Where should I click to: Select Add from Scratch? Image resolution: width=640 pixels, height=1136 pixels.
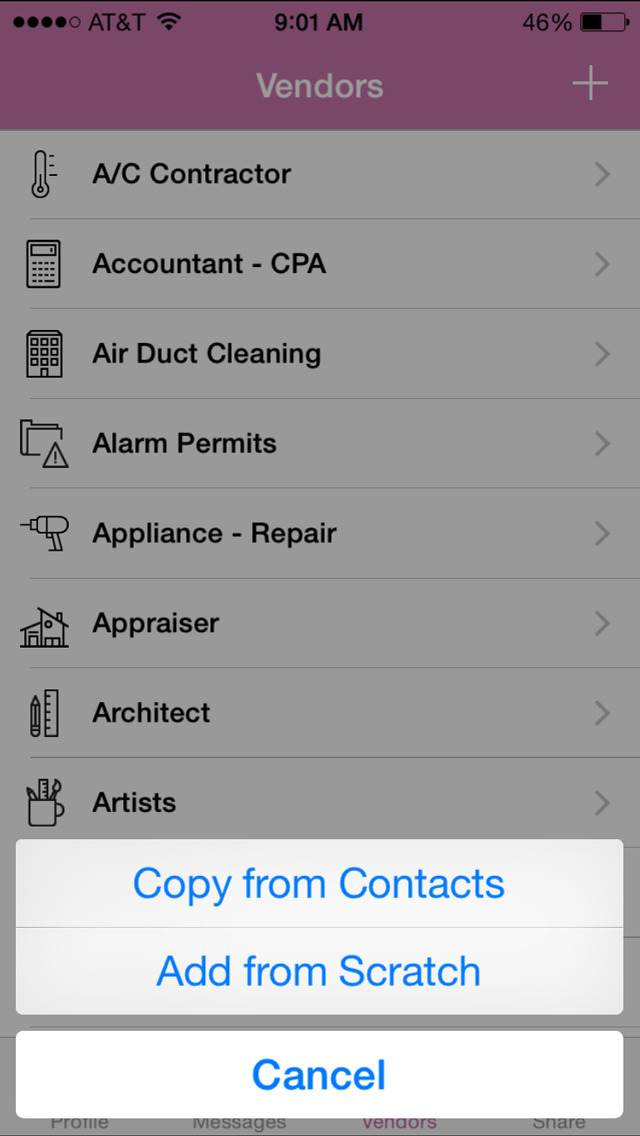tap(319, 972)
